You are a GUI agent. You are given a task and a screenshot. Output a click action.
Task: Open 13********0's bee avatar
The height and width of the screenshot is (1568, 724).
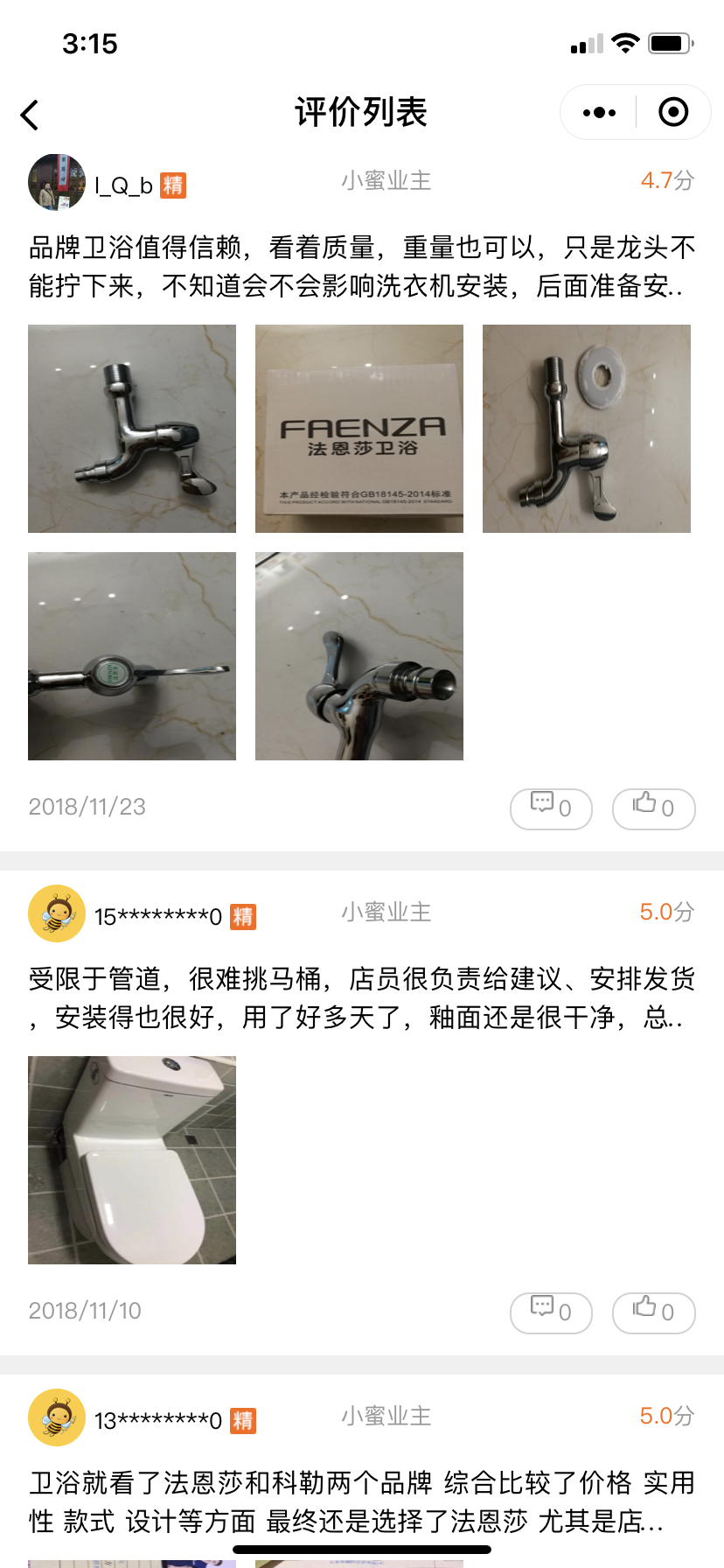coord(57,1417)
